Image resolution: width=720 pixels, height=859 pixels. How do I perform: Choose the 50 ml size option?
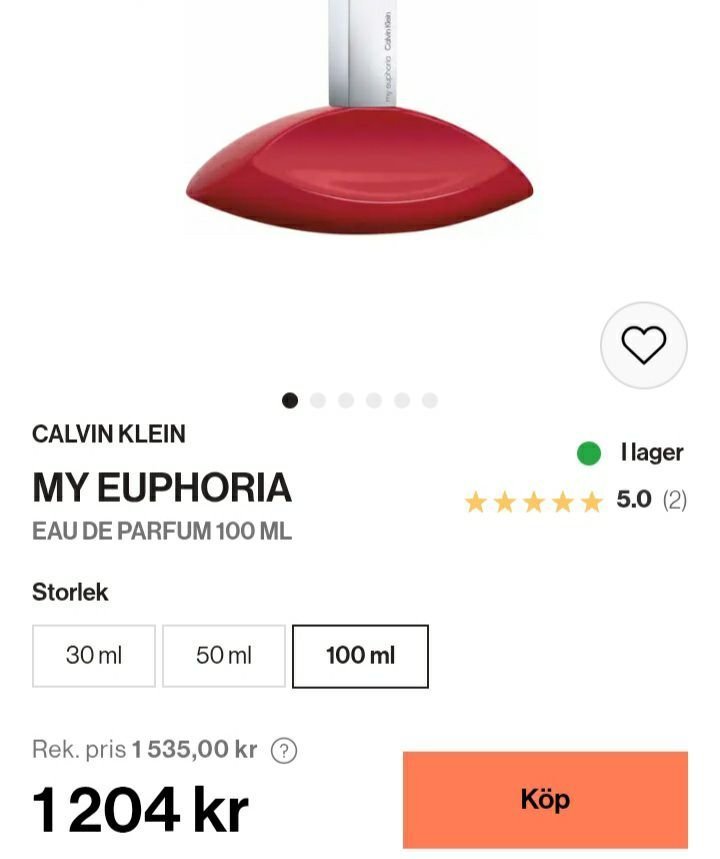pyautogui.click(x=224, y=656)
